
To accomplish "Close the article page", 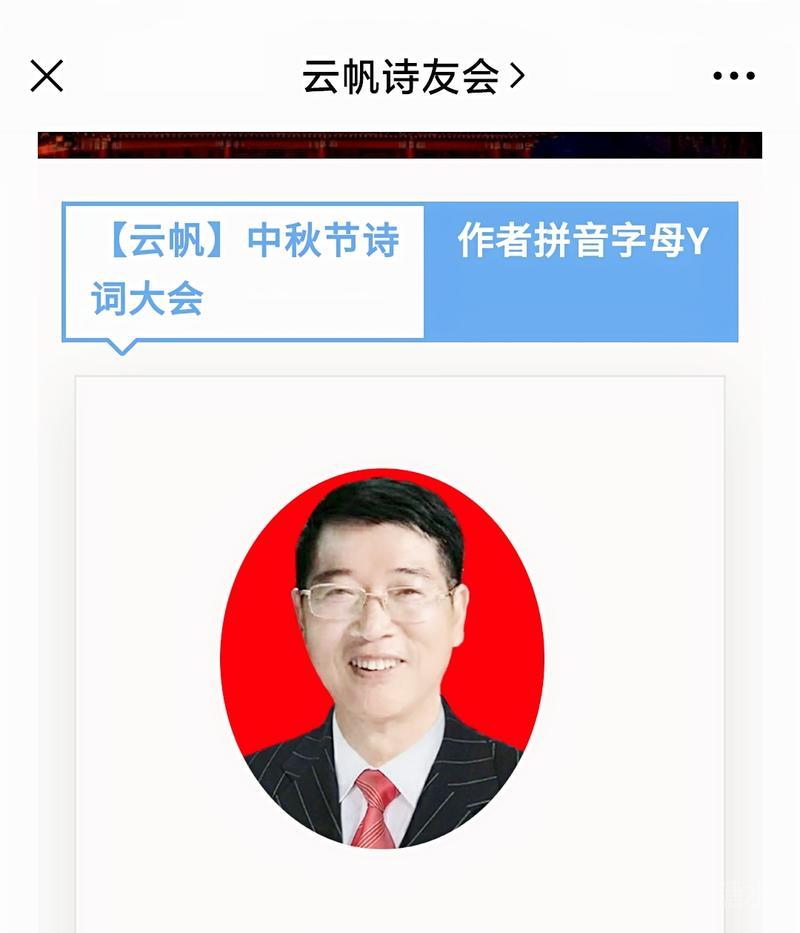I will click(47, 76).
